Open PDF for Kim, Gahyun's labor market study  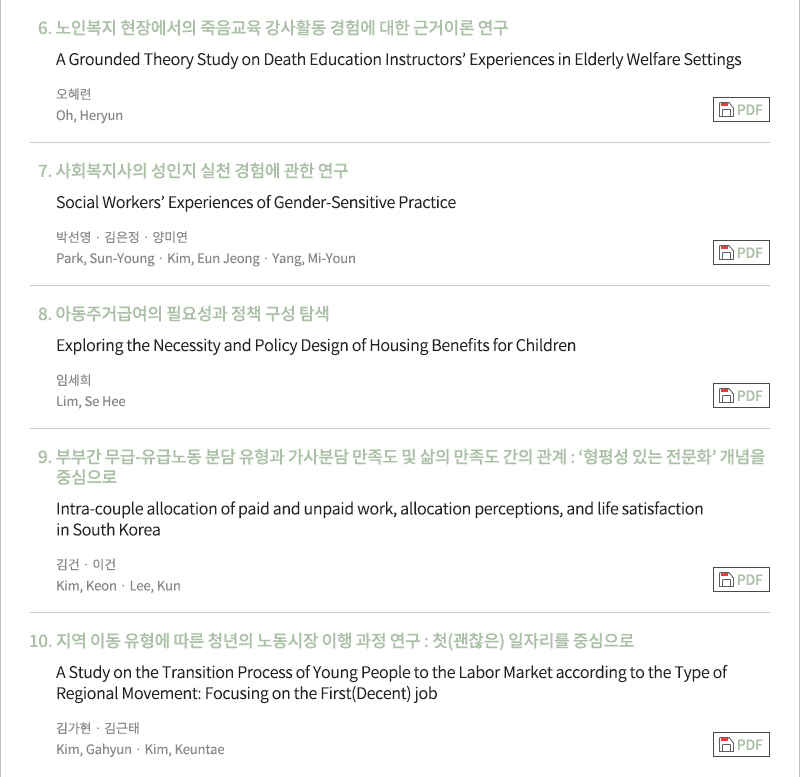pos(741,745)
